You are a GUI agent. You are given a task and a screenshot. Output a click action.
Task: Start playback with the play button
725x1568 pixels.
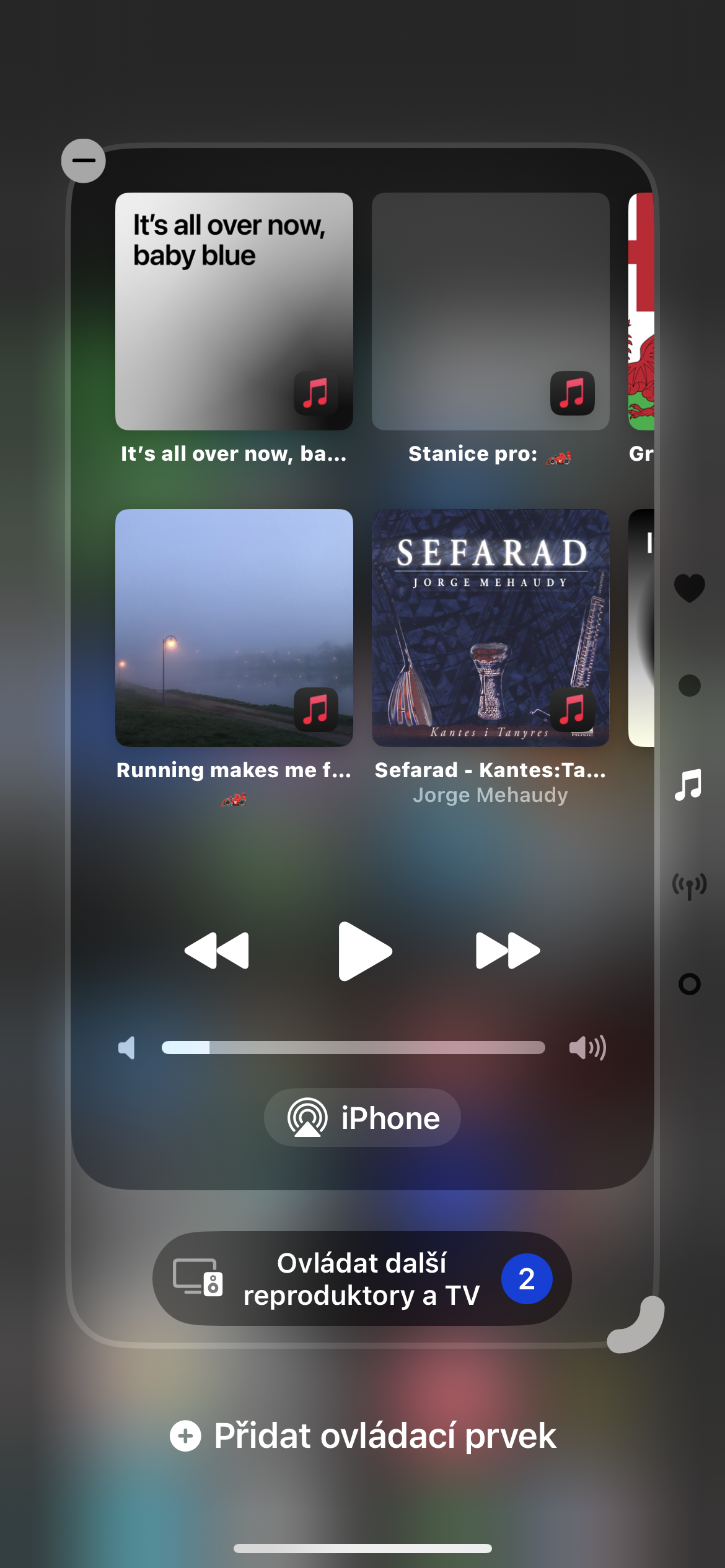364,951
